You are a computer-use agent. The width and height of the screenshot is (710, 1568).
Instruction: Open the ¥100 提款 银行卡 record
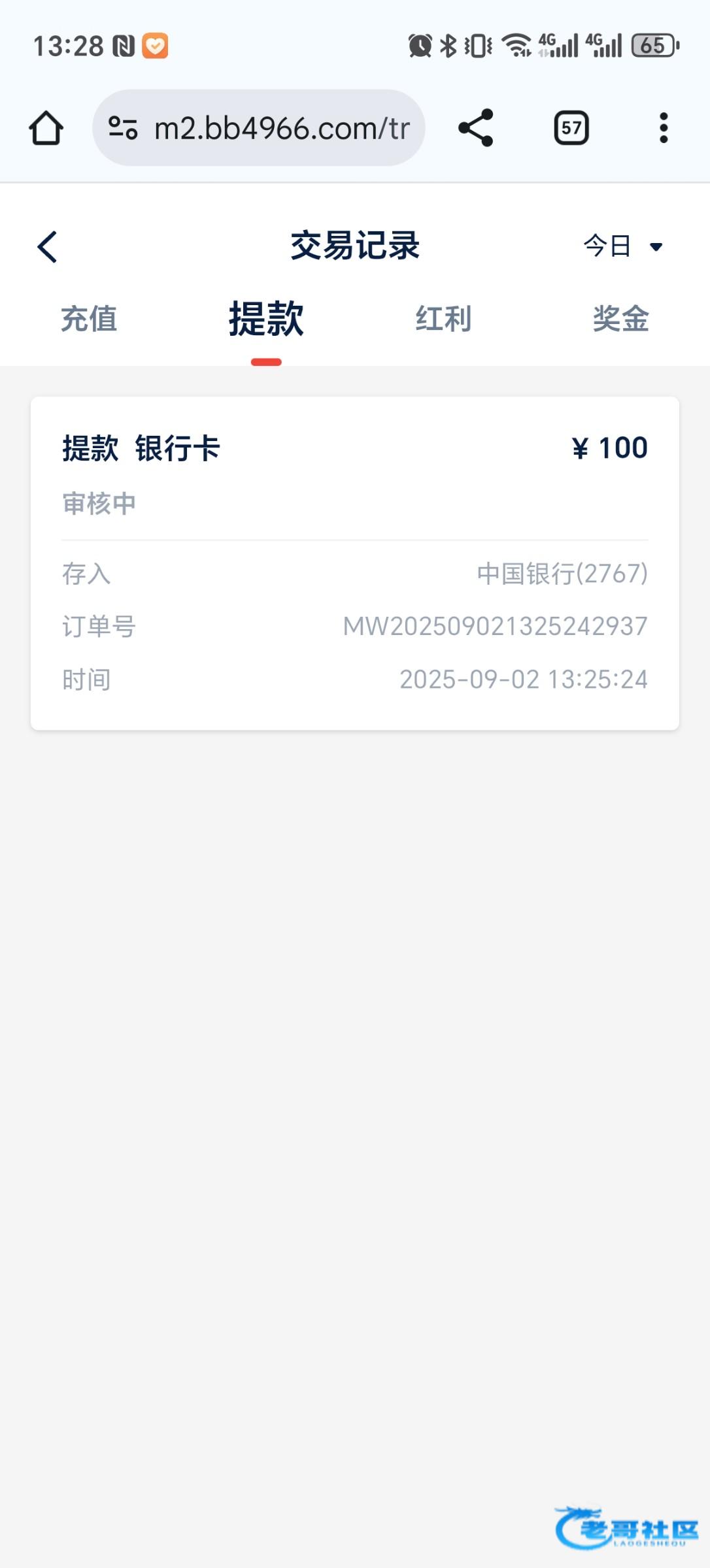click(354, 563)
